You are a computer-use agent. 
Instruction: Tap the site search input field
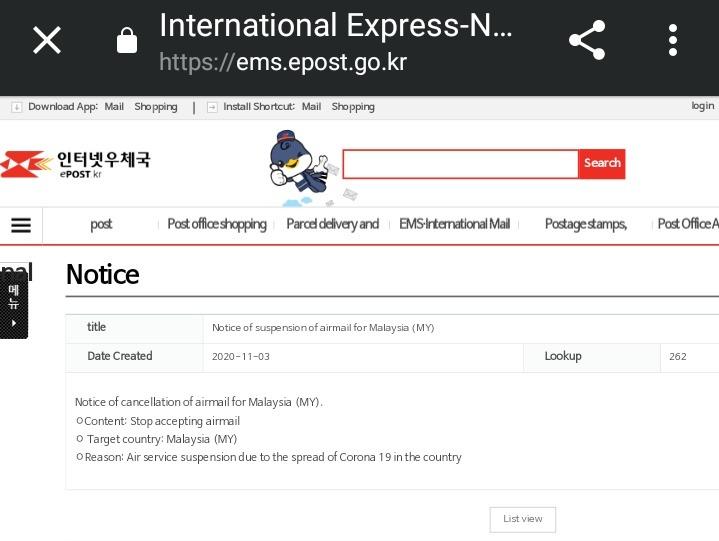click(x=460, y=164)
